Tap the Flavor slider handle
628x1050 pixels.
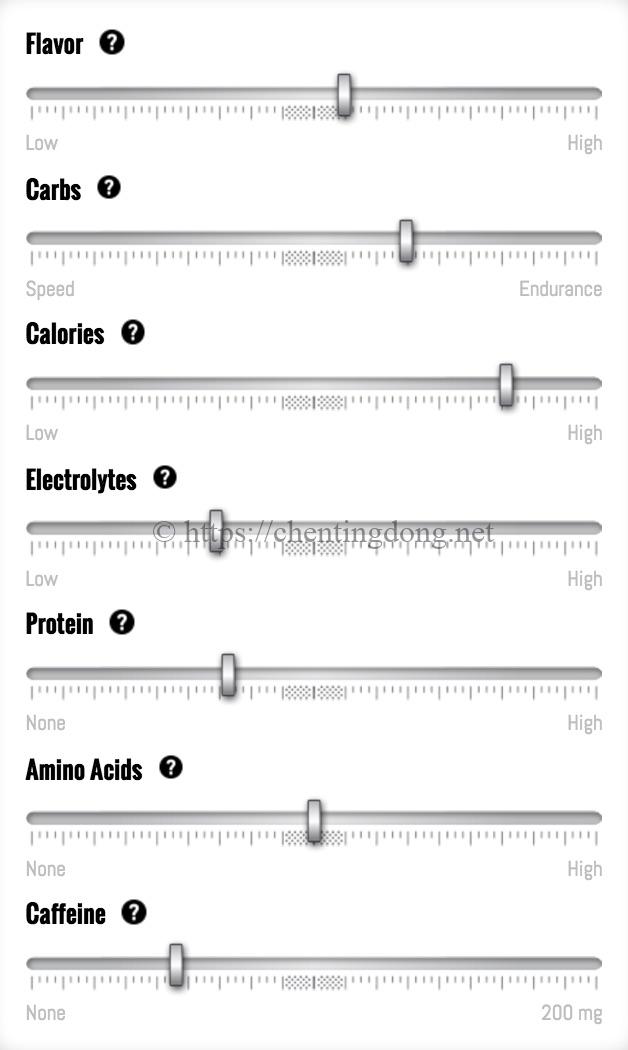344,96
